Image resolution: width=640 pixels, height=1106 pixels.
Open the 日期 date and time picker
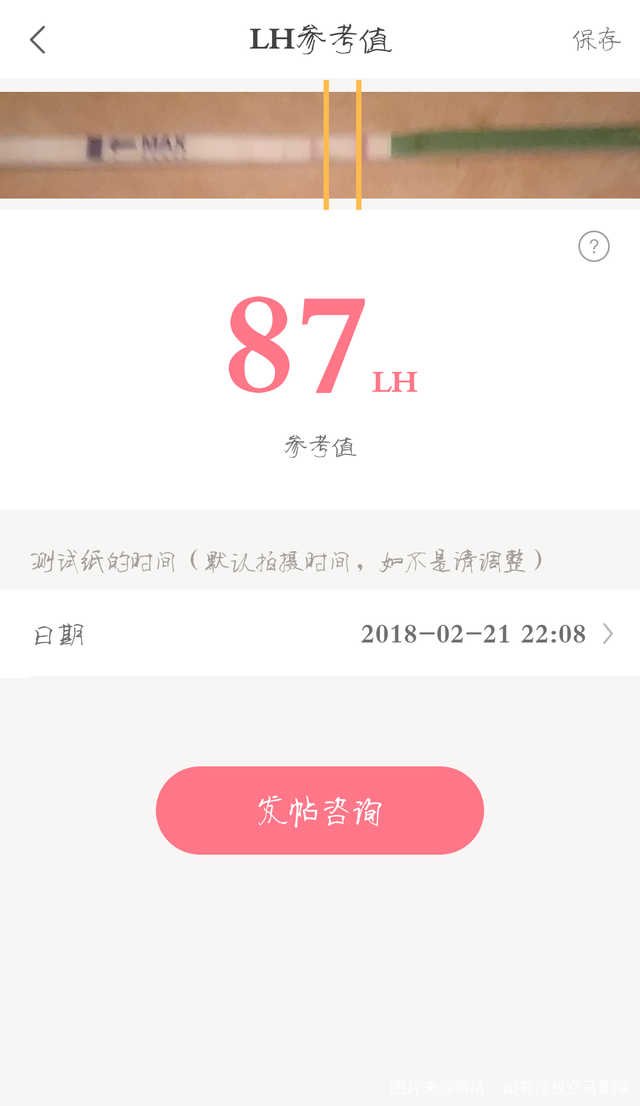point(320,634)
